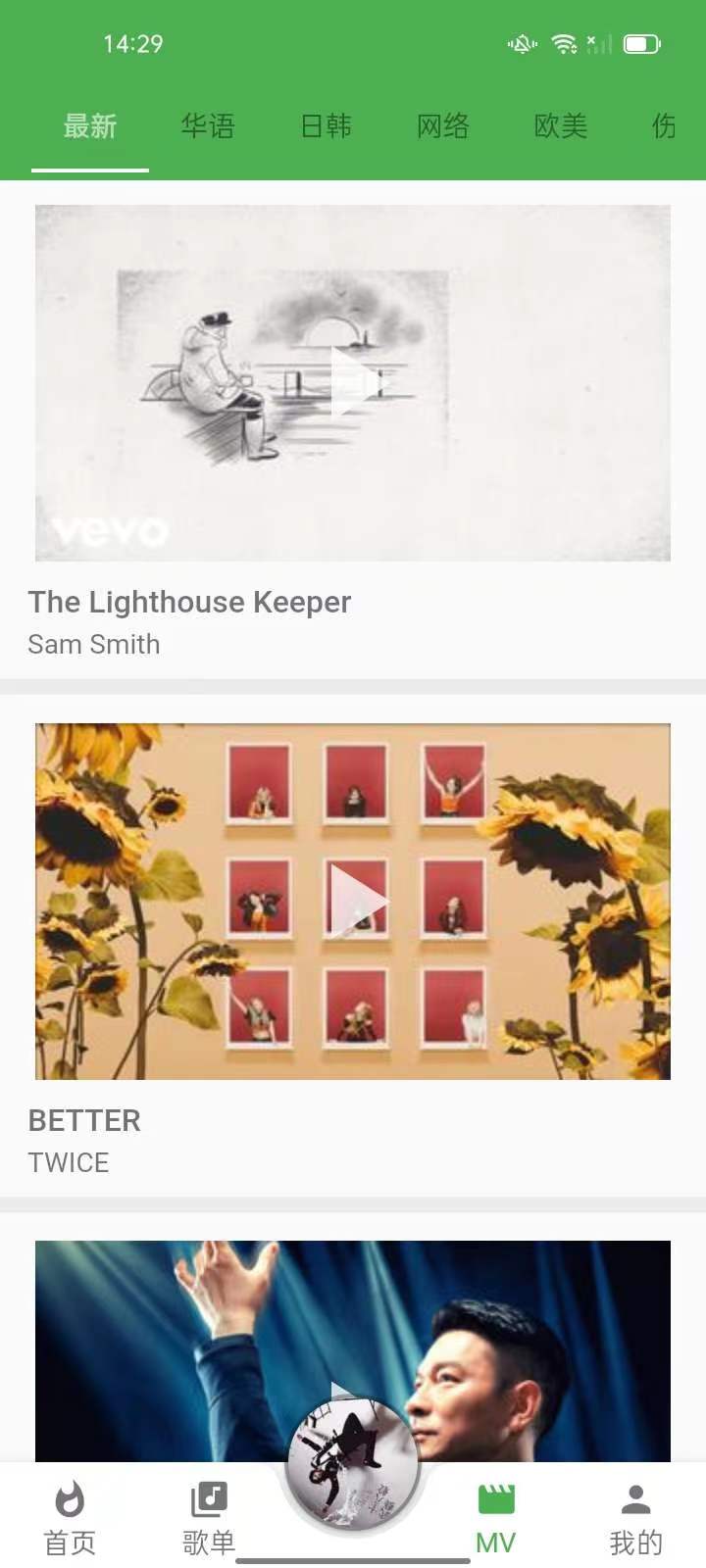Screen dimensions: 706x1568
Task: Play the BETTER video by TWICE
Action: [353, 902]
